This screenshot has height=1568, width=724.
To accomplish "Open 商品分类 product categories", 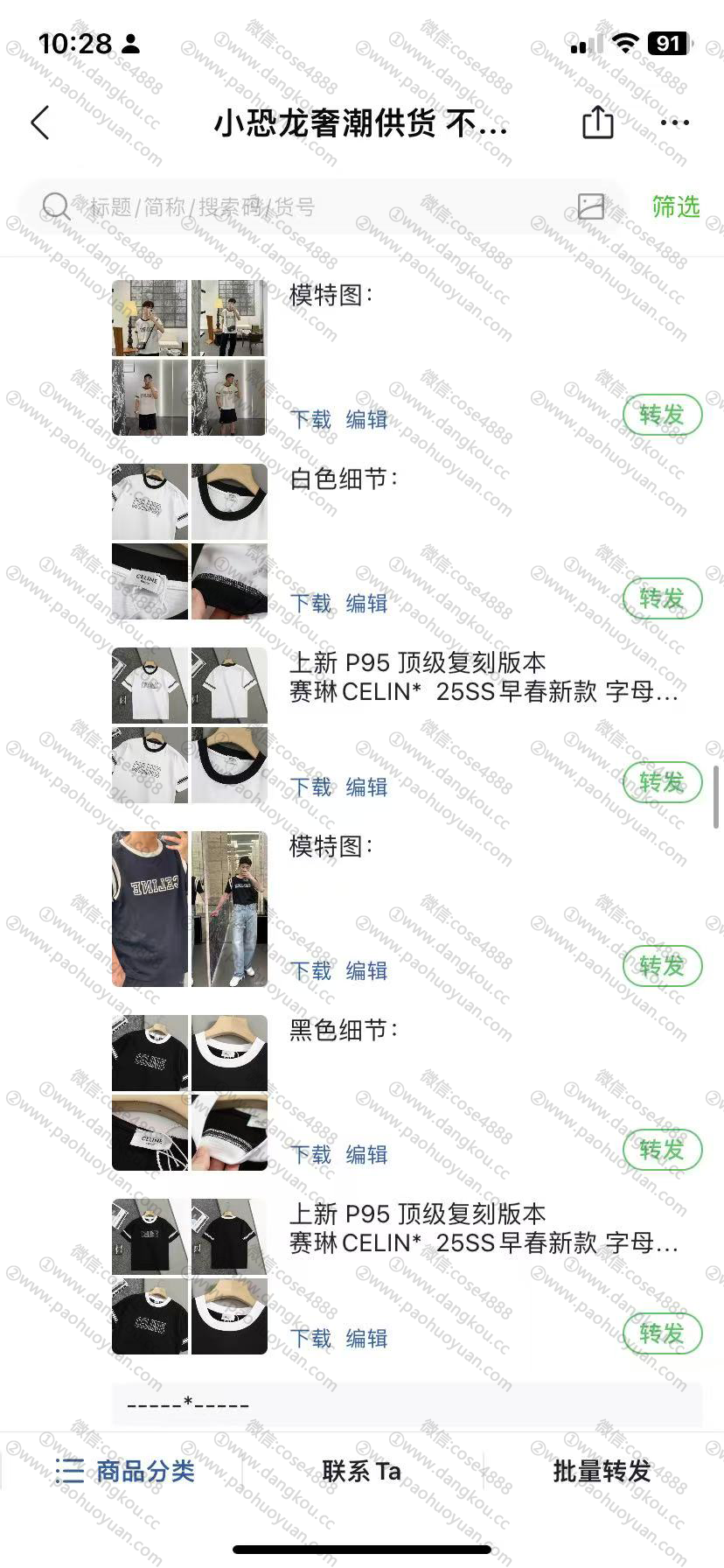I will (125, 1471).
